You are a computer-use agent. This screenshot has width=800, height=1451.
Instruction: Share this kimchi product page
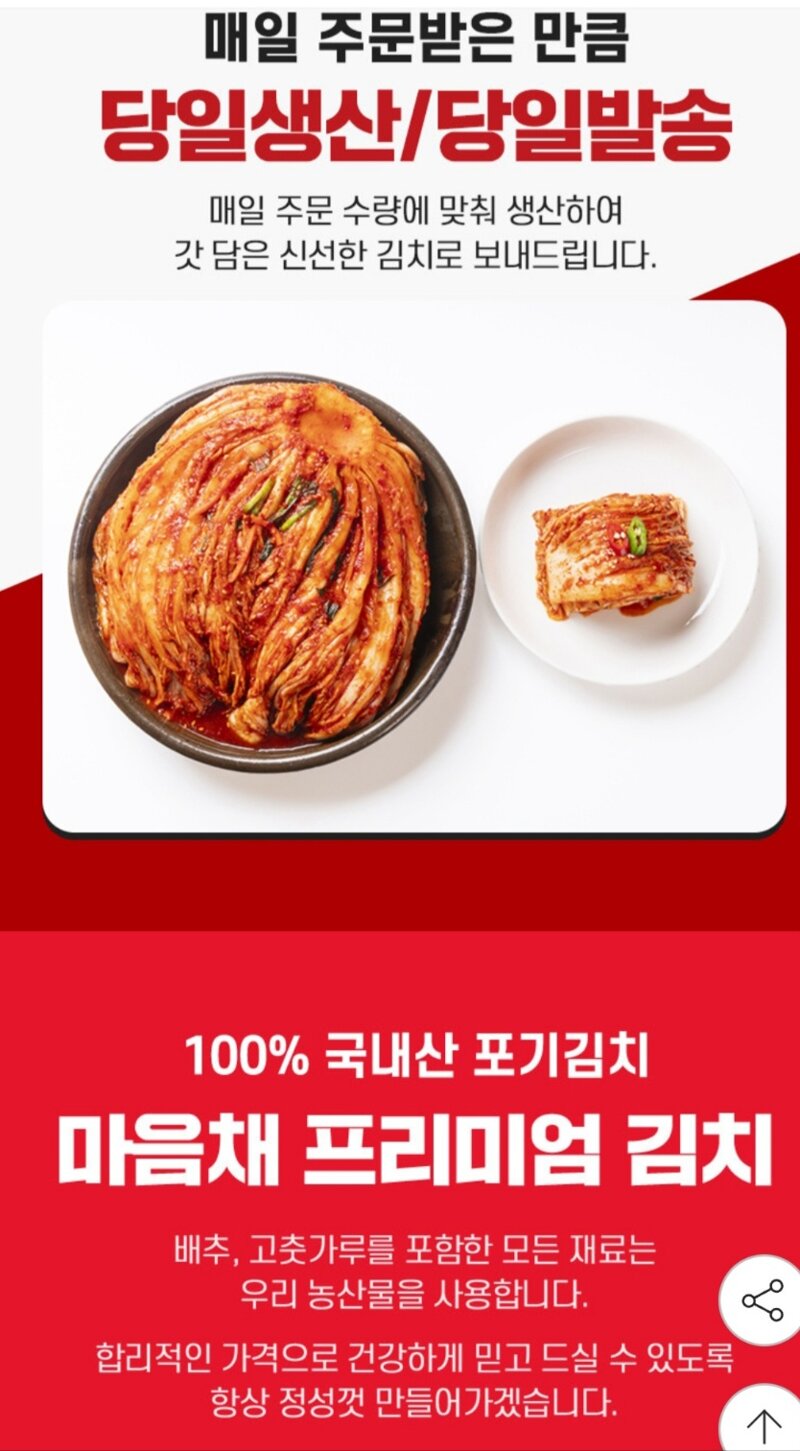pos(762,1301)
